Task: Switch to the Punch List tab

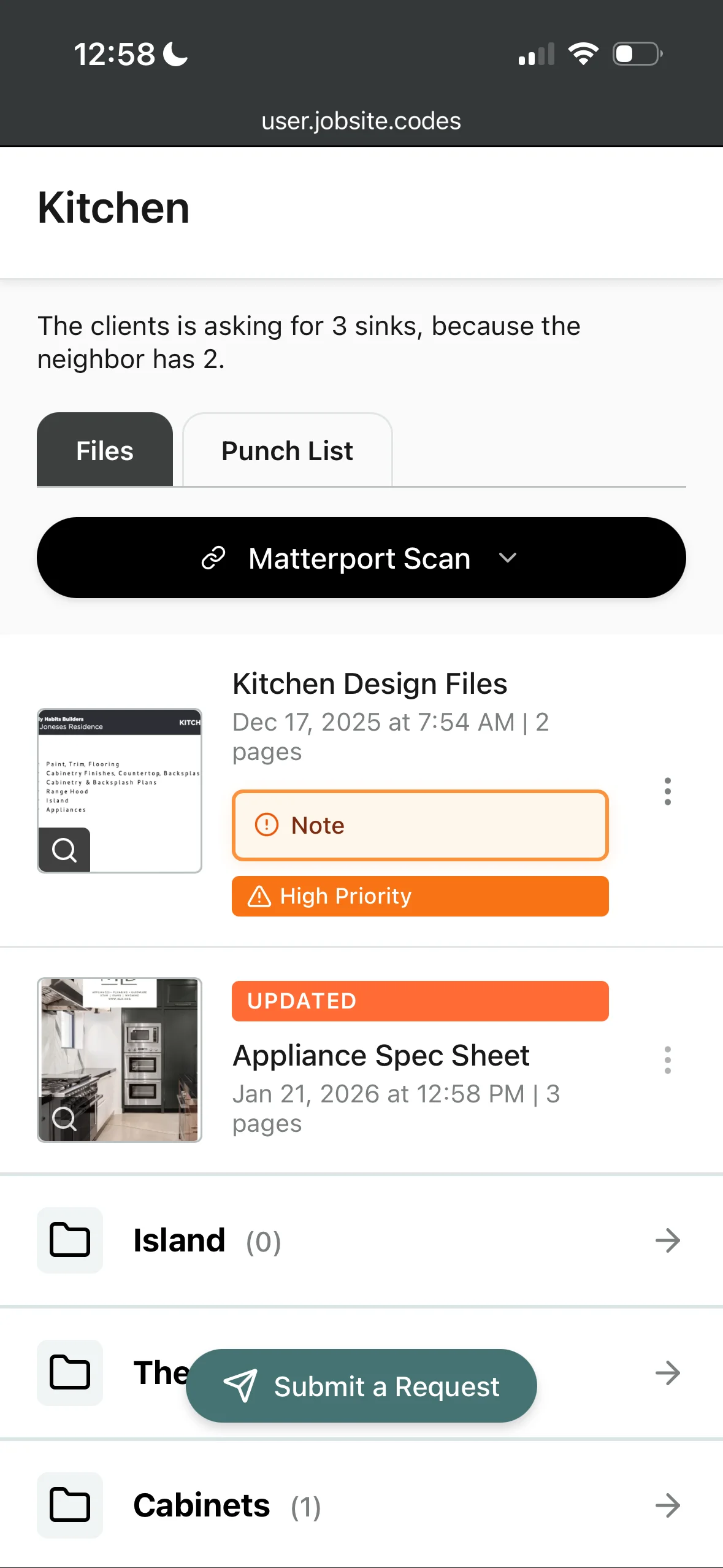Action: point(287,451)
